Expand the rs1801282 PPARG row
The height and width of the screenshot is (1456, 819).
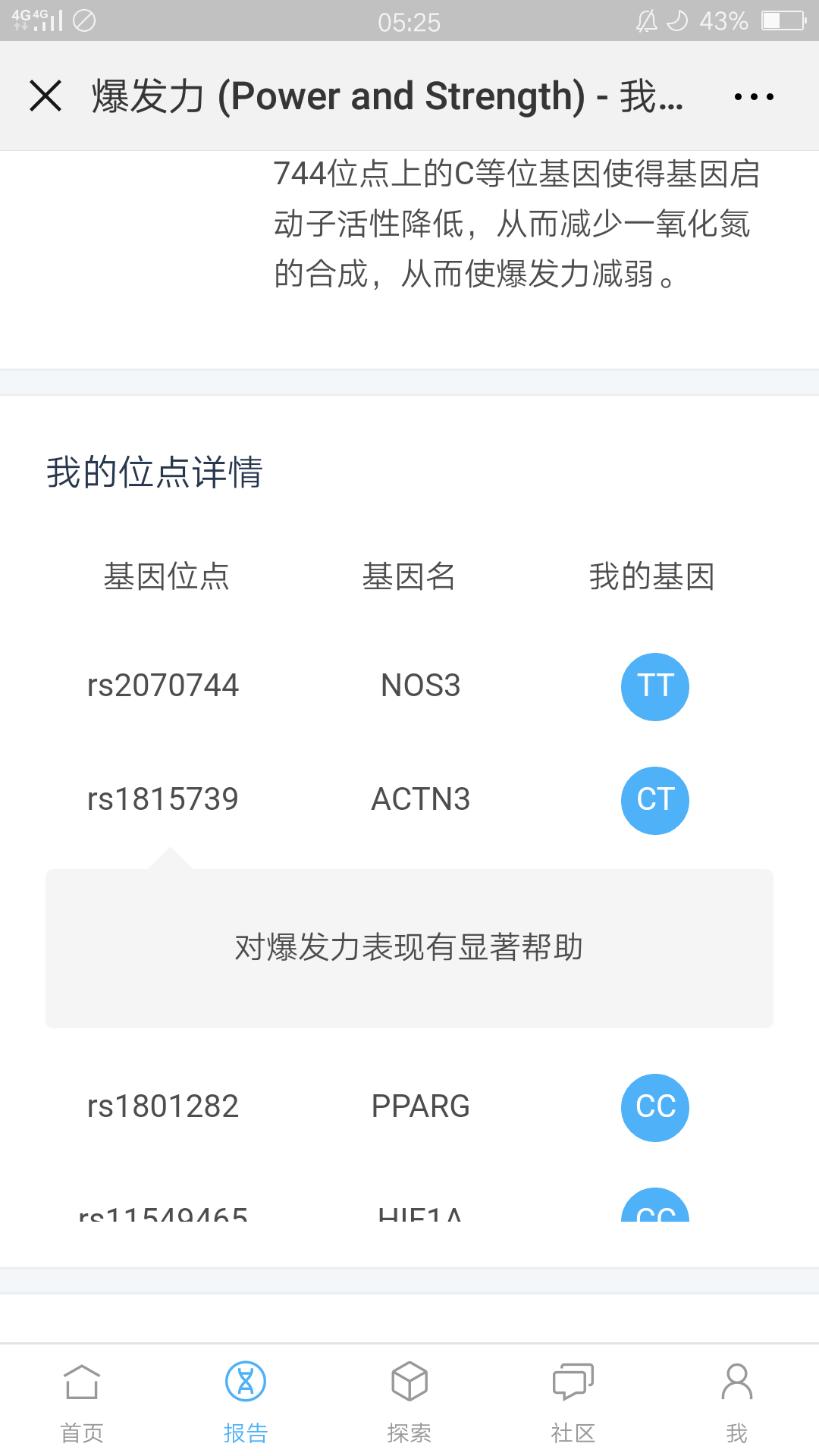(409, 1107)
